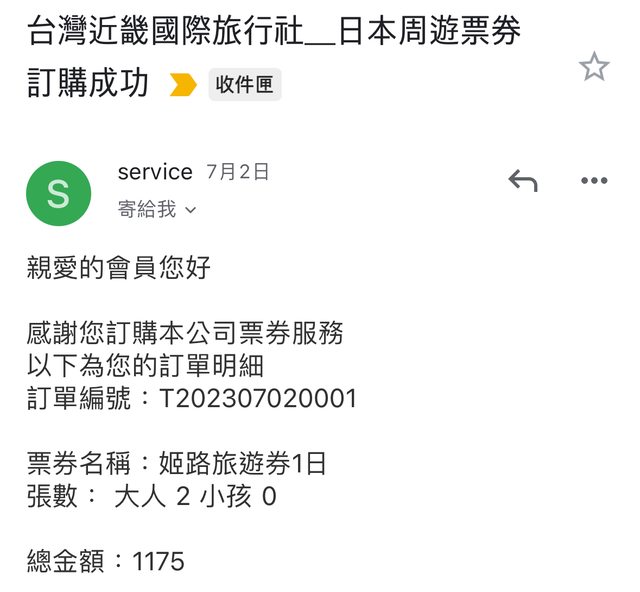Reply to the service email
This screenshot has width=640, height=592.
coord(523,181)
